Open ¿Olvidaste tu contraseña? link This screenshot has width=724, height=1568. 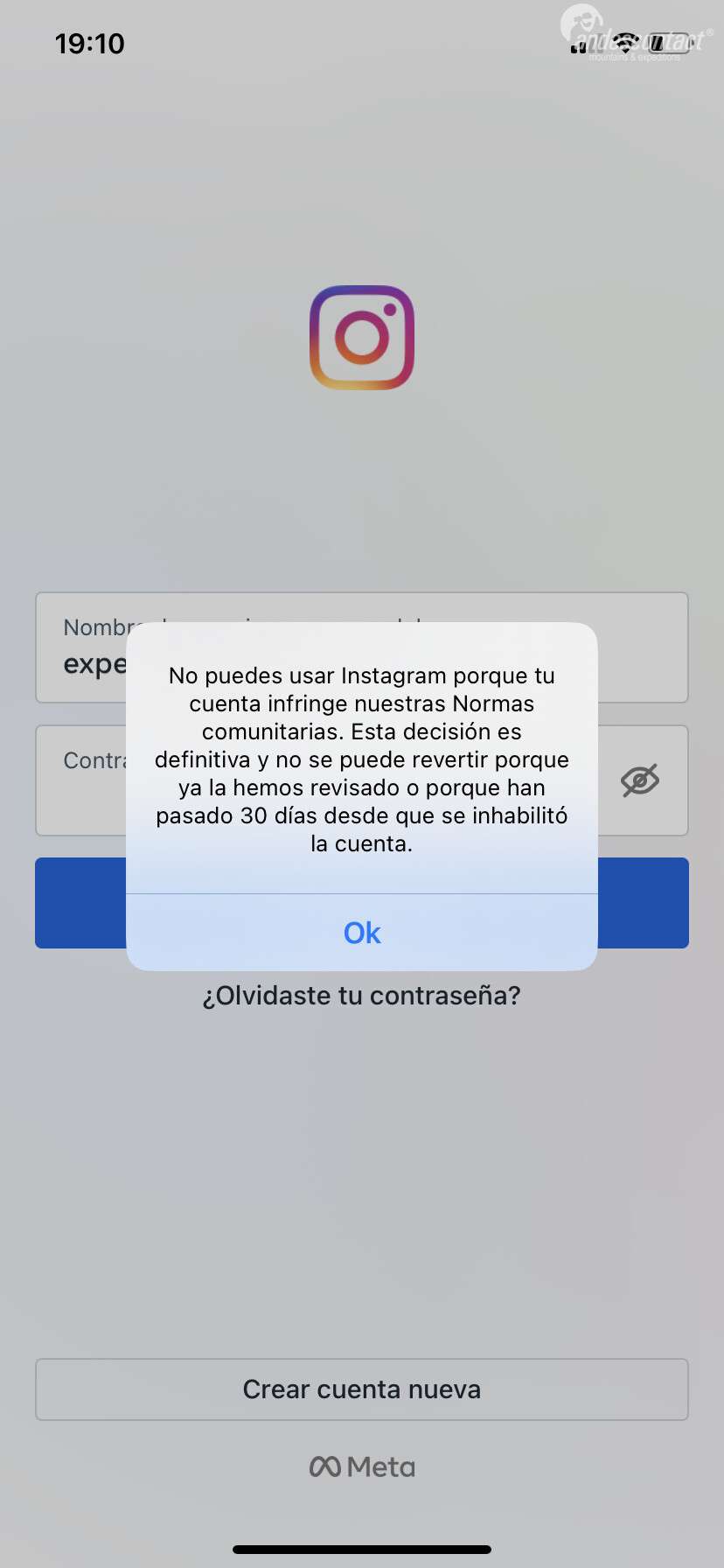[x=361, y=996]
